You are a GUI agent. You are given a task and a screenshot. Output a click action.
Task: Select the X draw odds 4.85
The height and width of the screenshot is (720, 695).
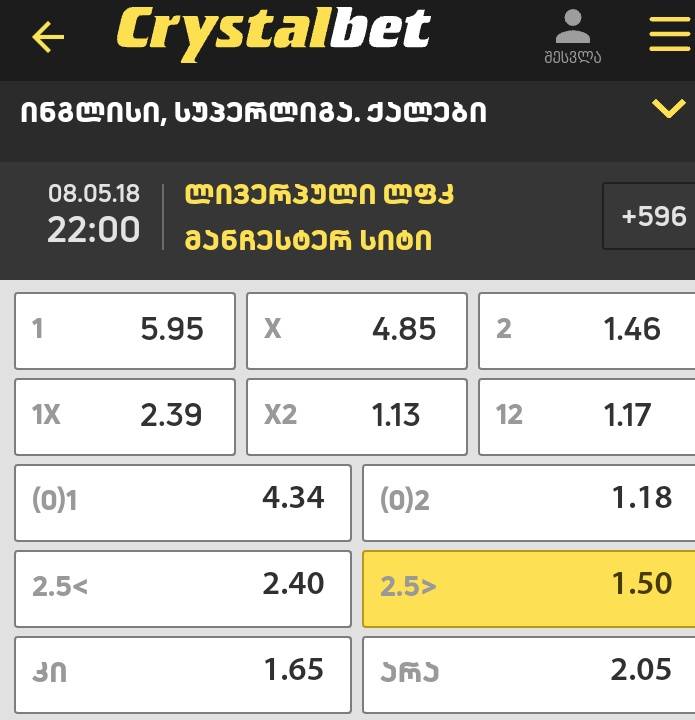tap(357, 330)
